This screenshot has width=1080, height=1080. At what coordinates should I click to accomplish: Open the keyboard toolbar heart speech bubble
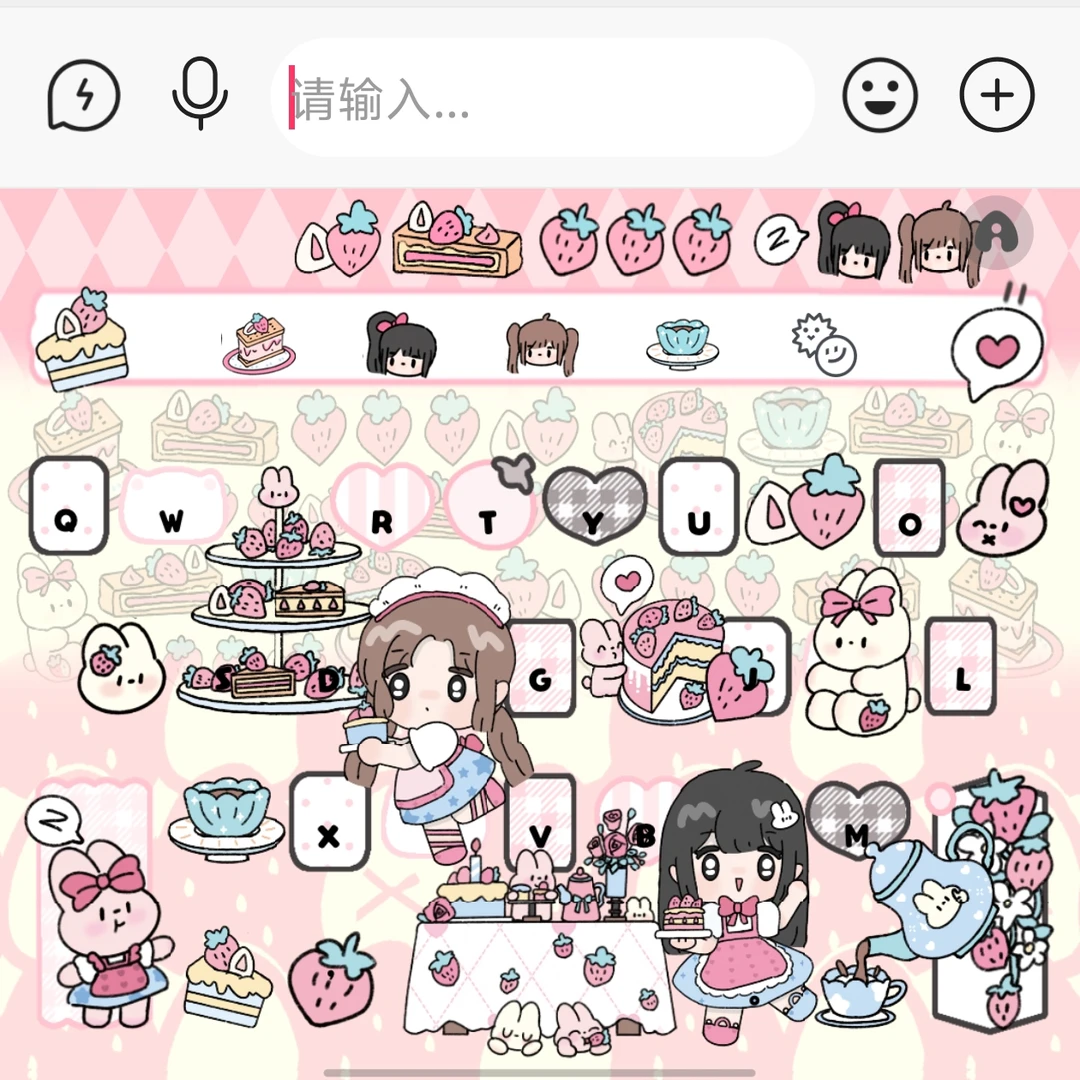(x=996, y=350)
